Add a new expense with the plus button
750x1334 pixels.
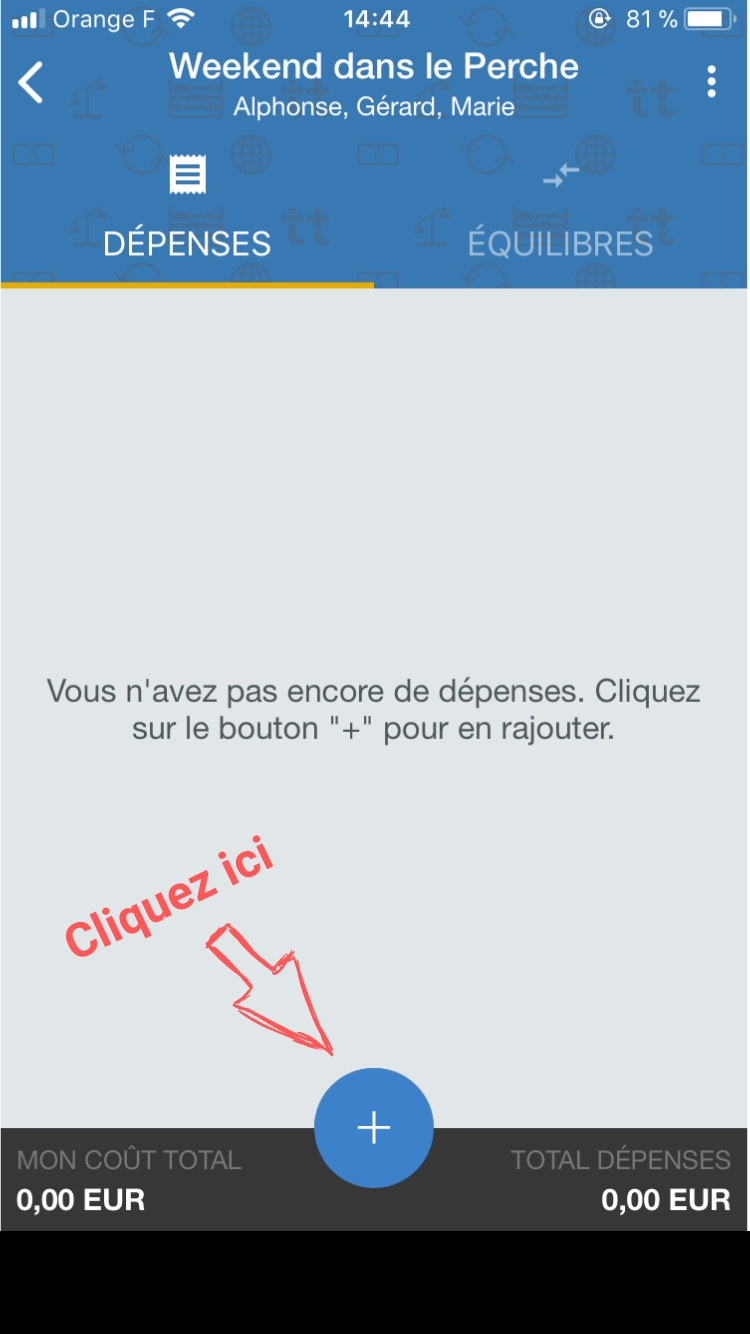(x=374, y=1128)
